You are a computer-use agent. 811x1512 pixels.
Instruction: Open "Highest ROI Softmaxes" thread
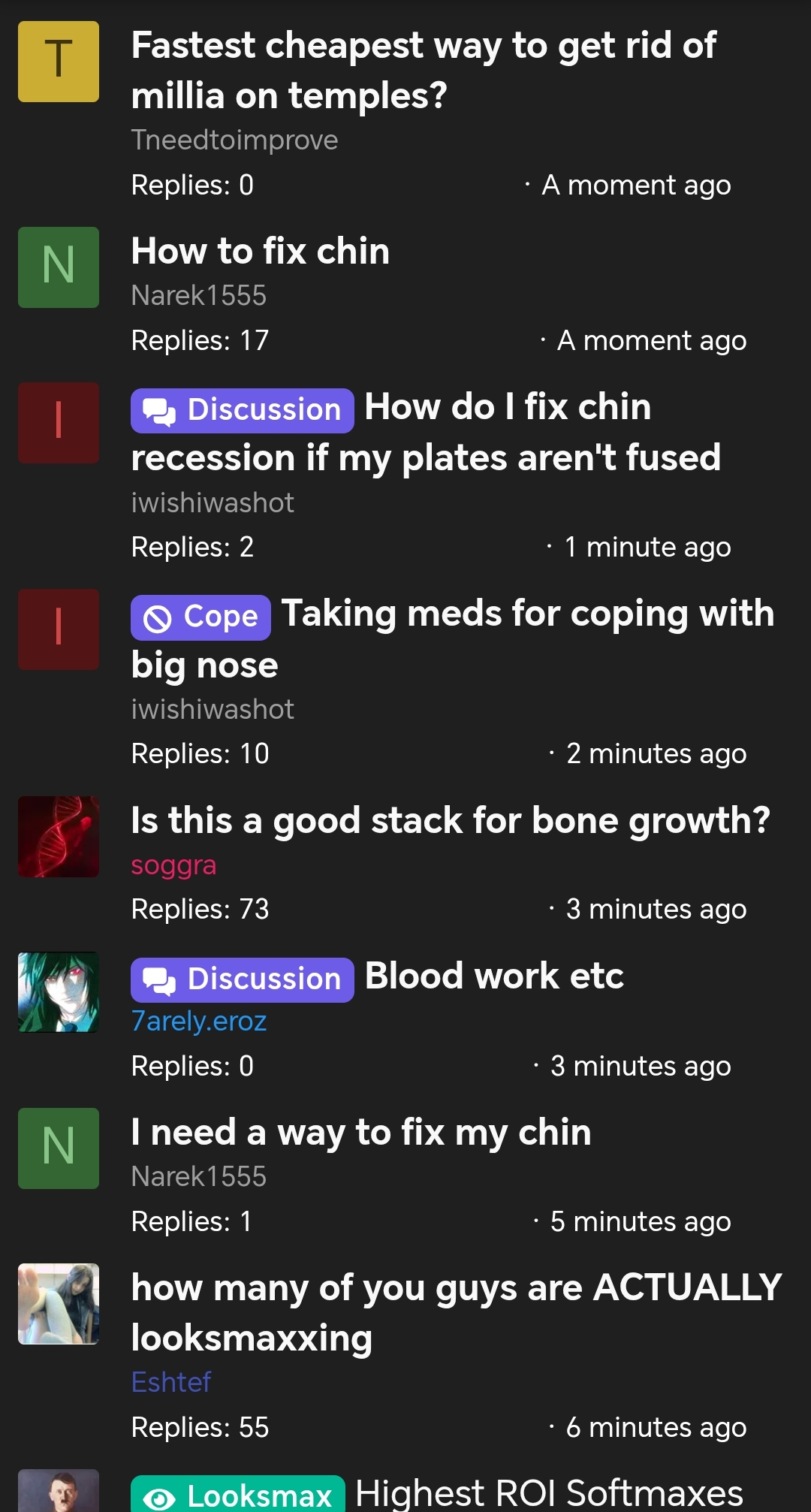pos(549,1493)
